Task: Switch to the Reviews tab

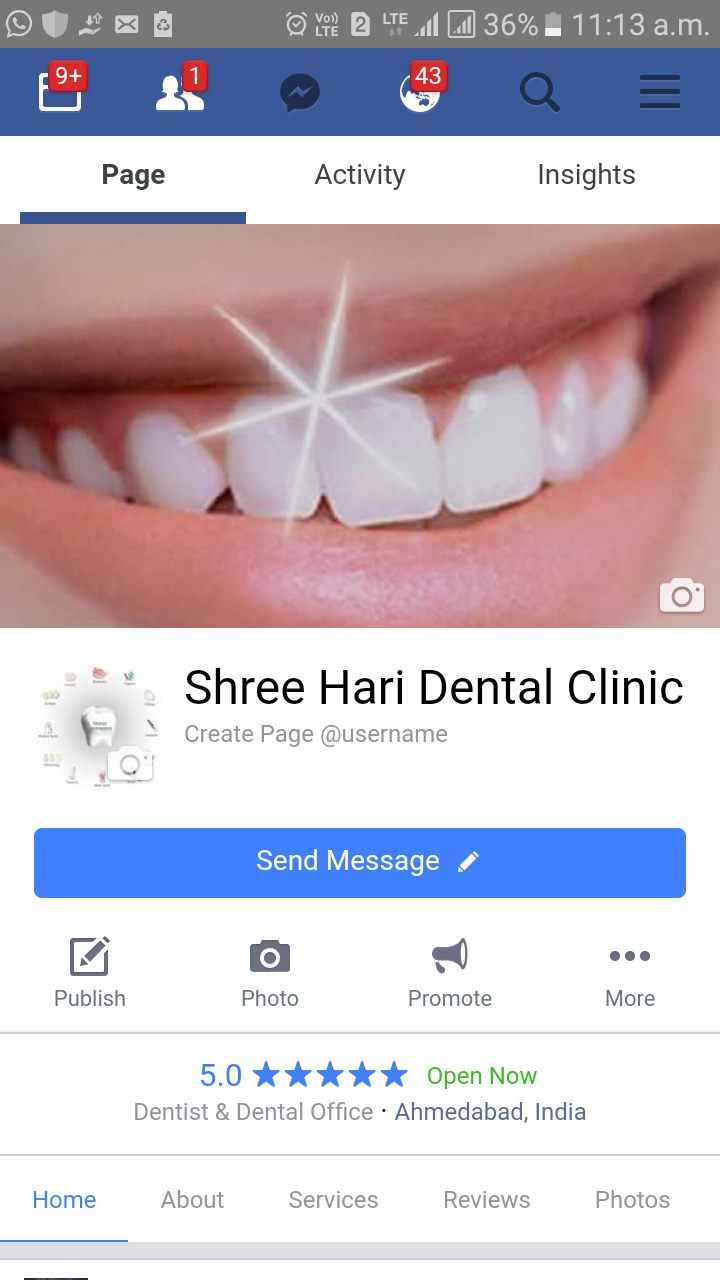Action: pos(487,1200)
